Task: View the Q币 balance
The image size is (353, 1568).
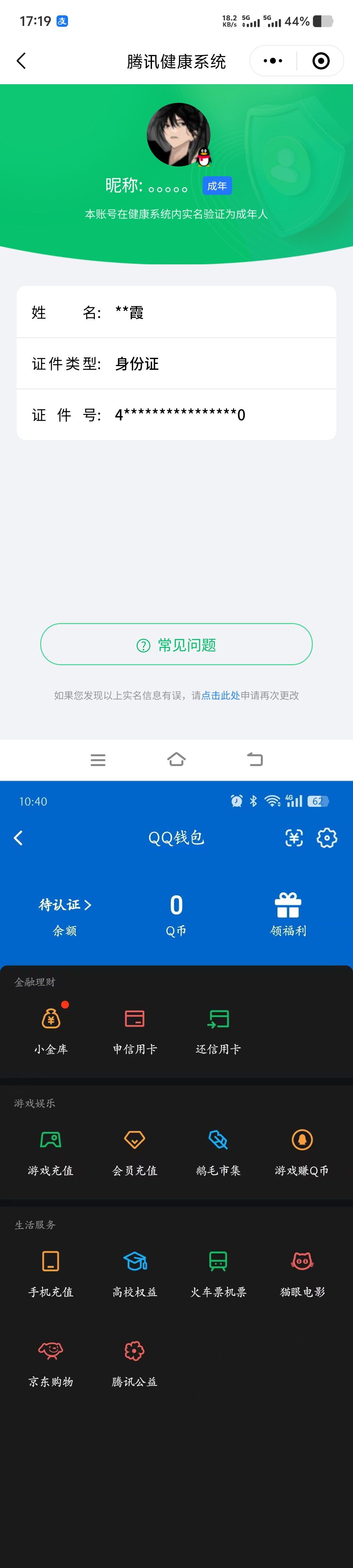Action: pyautogui.click(x=176, y=913)
